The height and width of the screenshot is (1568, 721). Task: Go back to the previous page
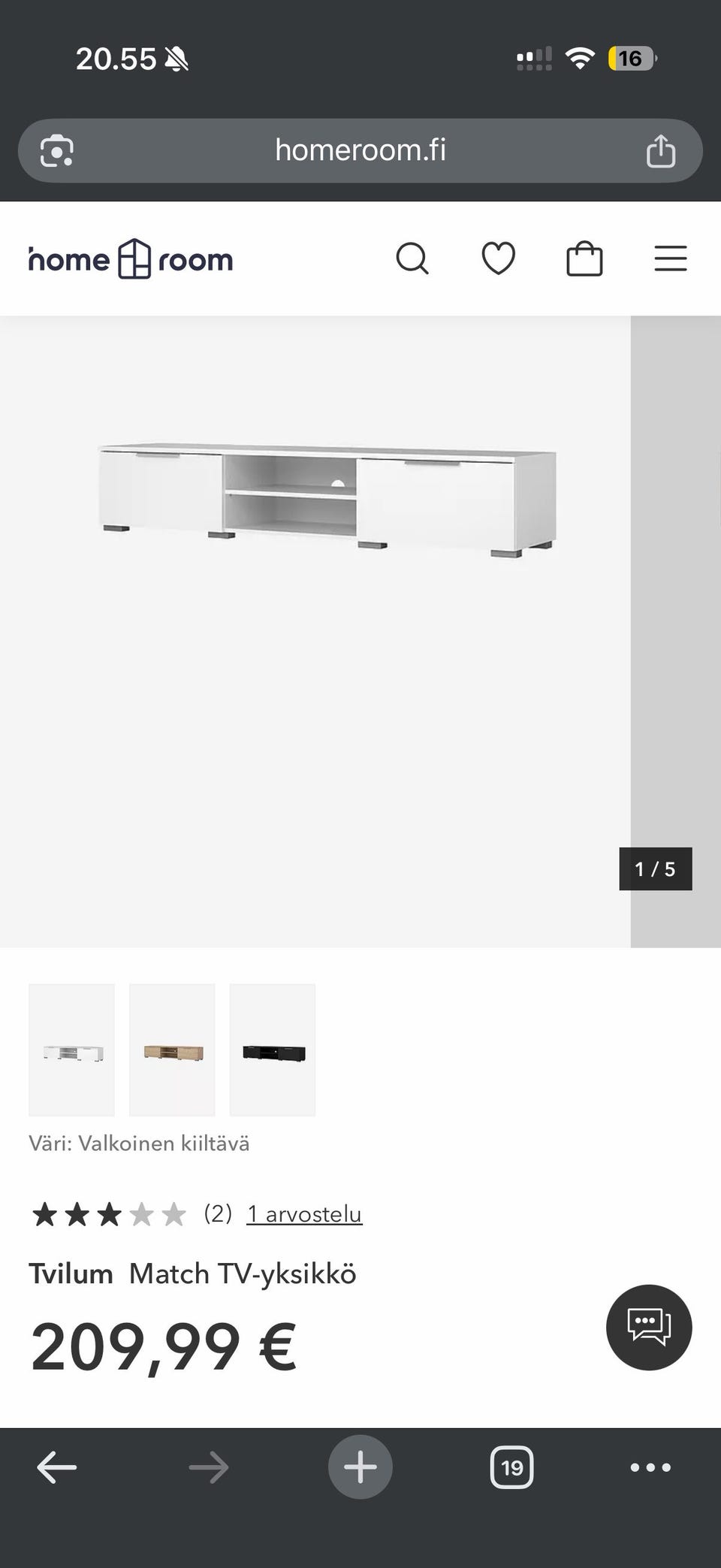(57, 1467)
